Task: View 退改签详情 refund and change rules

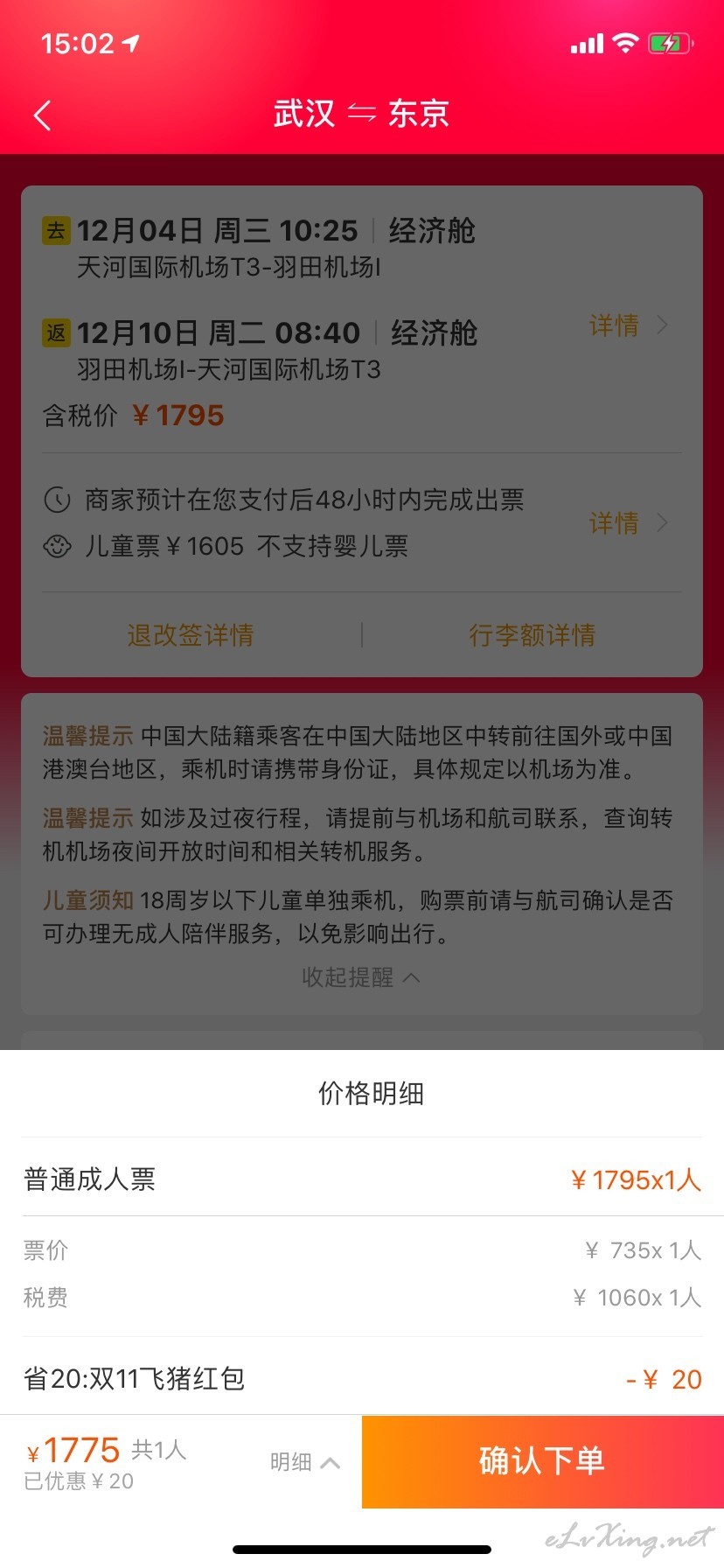Action: click(191, 634)
